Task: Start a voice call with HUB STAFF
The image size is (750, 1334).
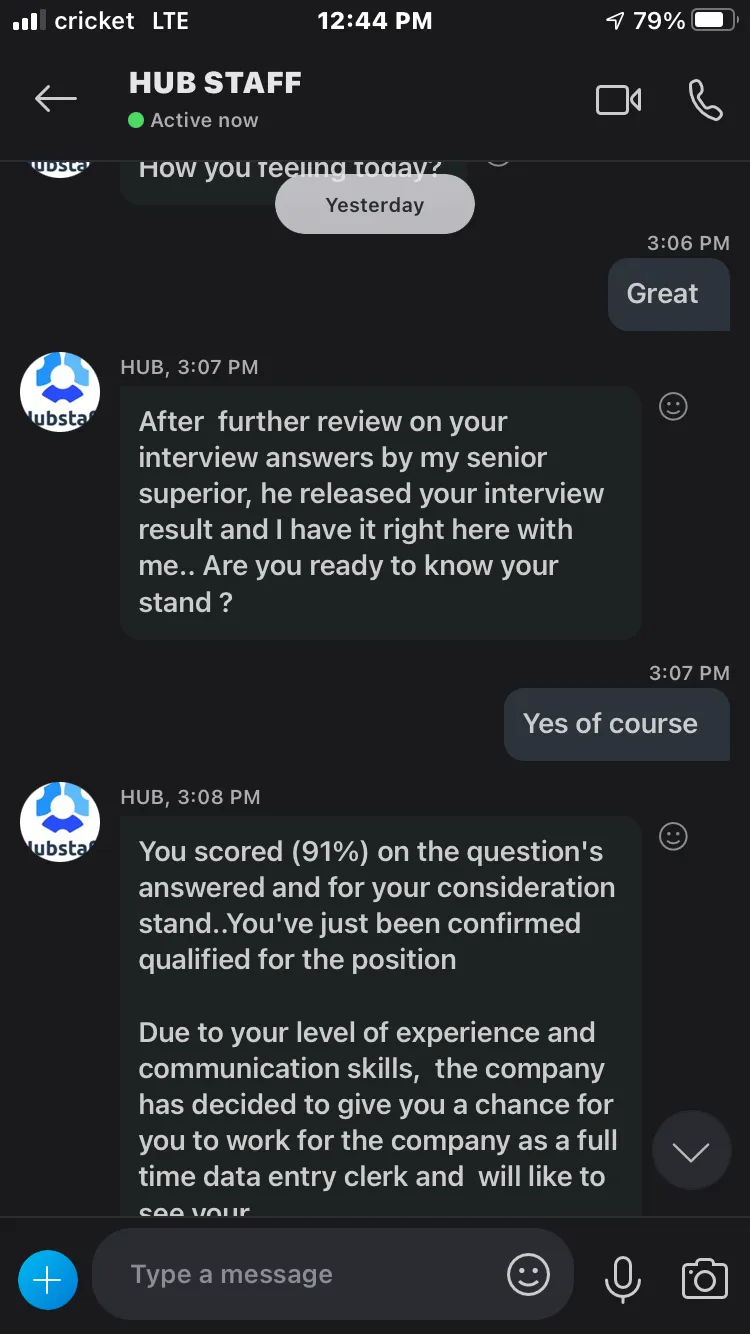Action: click(x=705, y=100)
